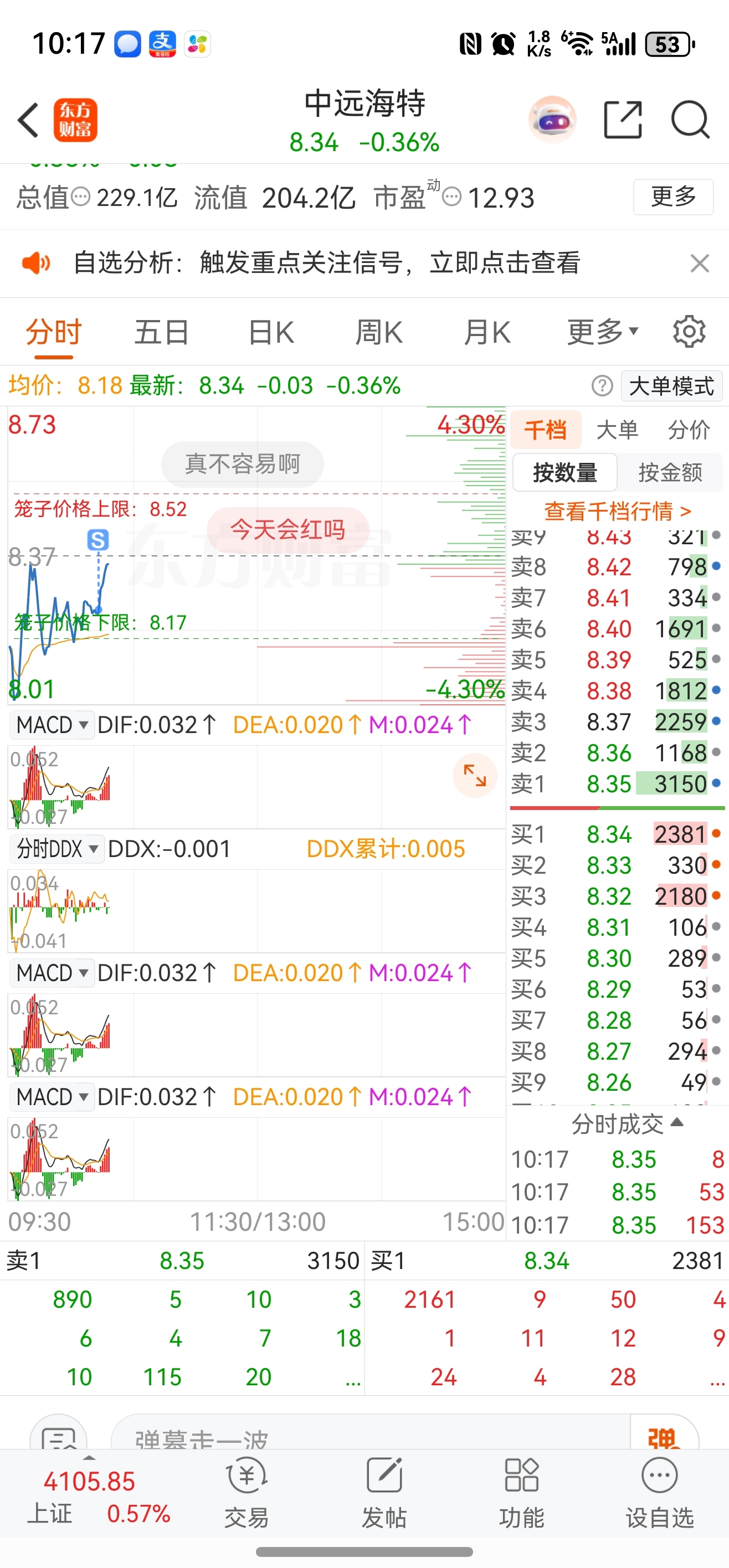Switch to the 日K chart tab
This screenshot has height=1568, width=729.
tap(271, 333)
